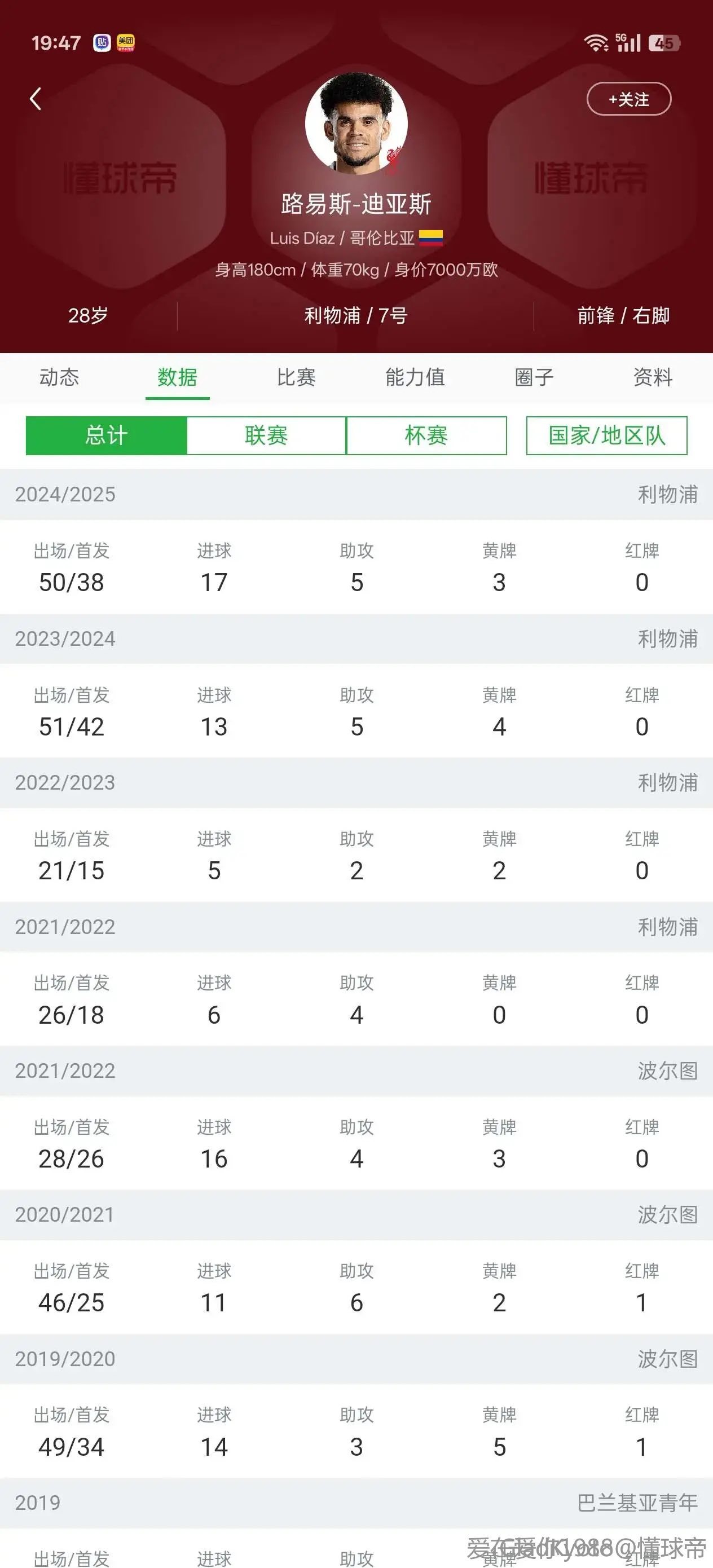
Task: Switch to the 动态 tab
Action: (59, 377)
